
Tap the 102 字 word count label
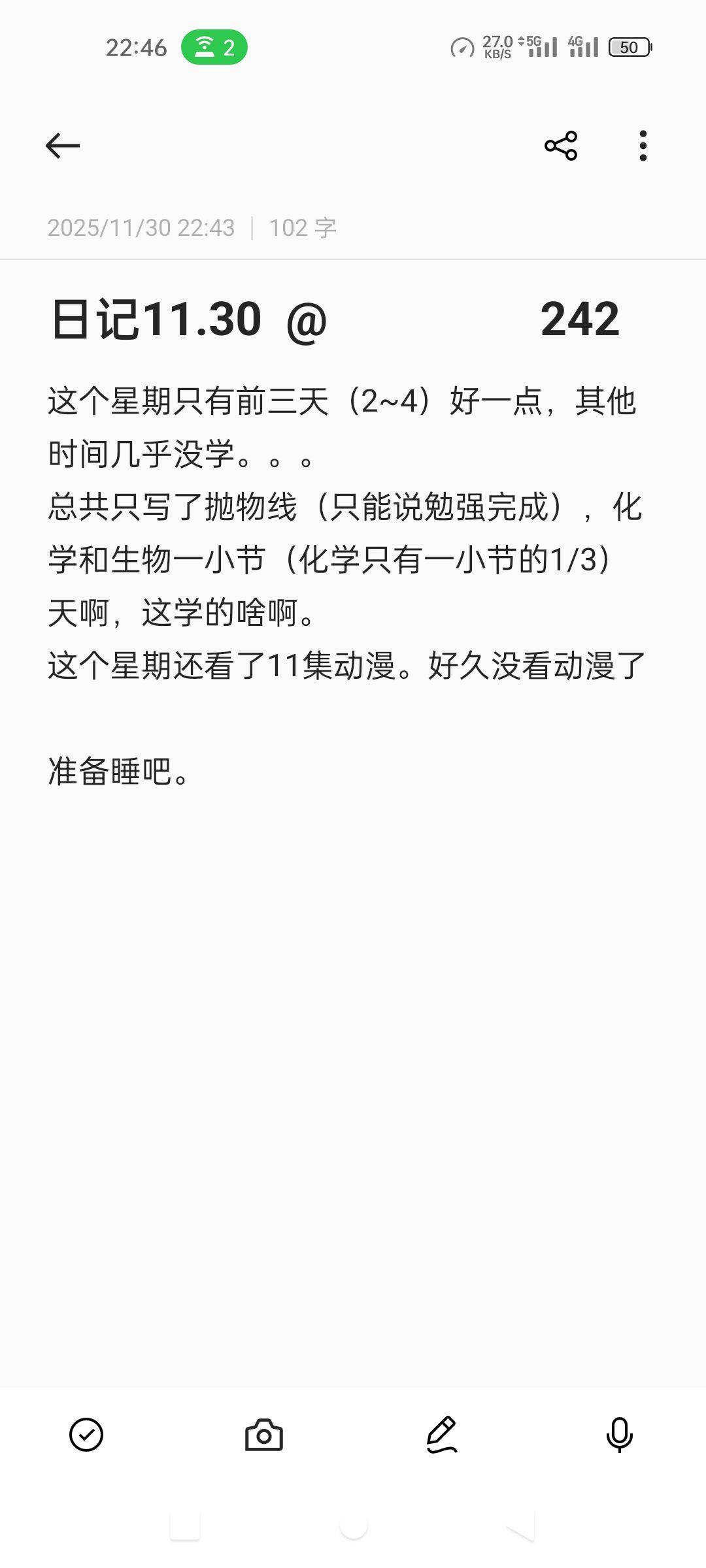pos(302,228)
